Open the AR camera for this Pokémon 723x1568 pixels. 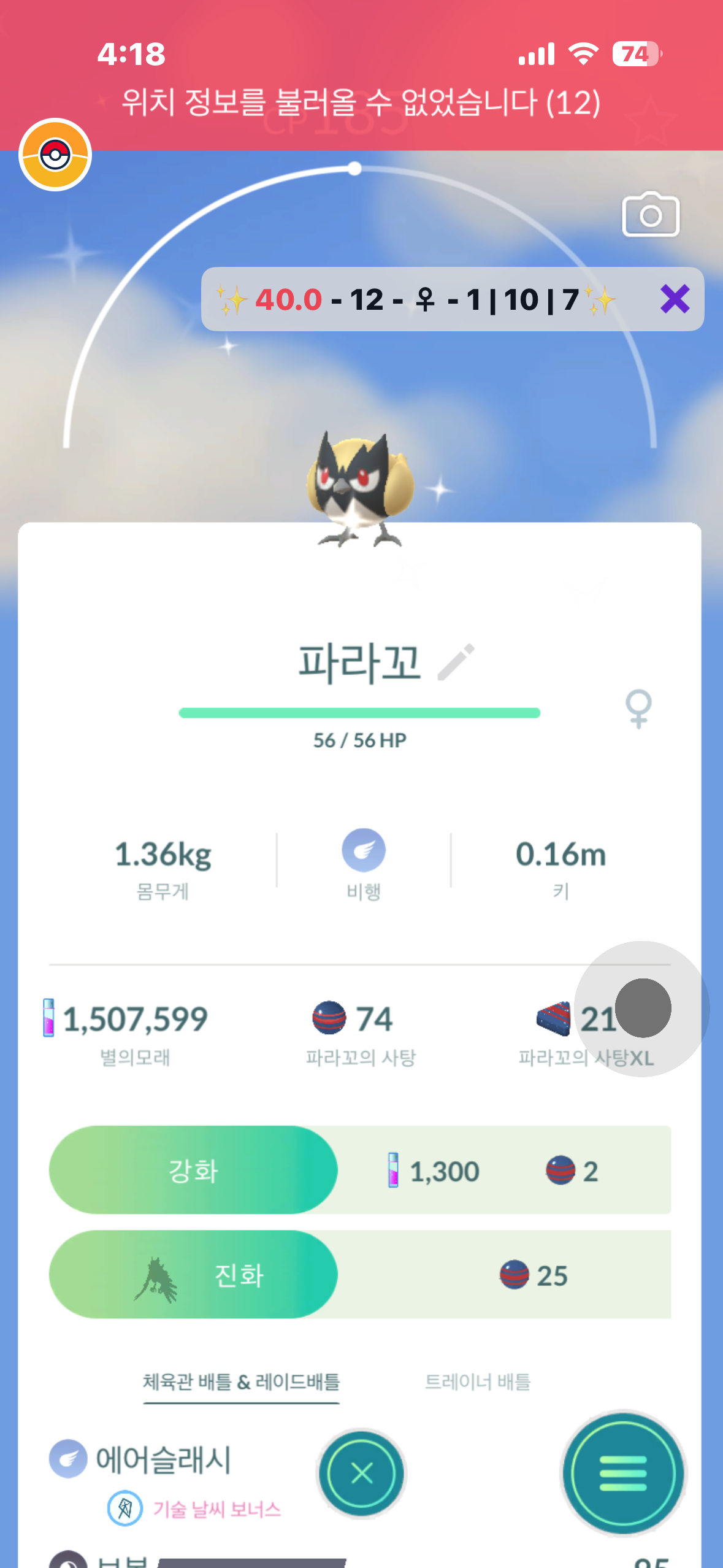click(650, 215)
